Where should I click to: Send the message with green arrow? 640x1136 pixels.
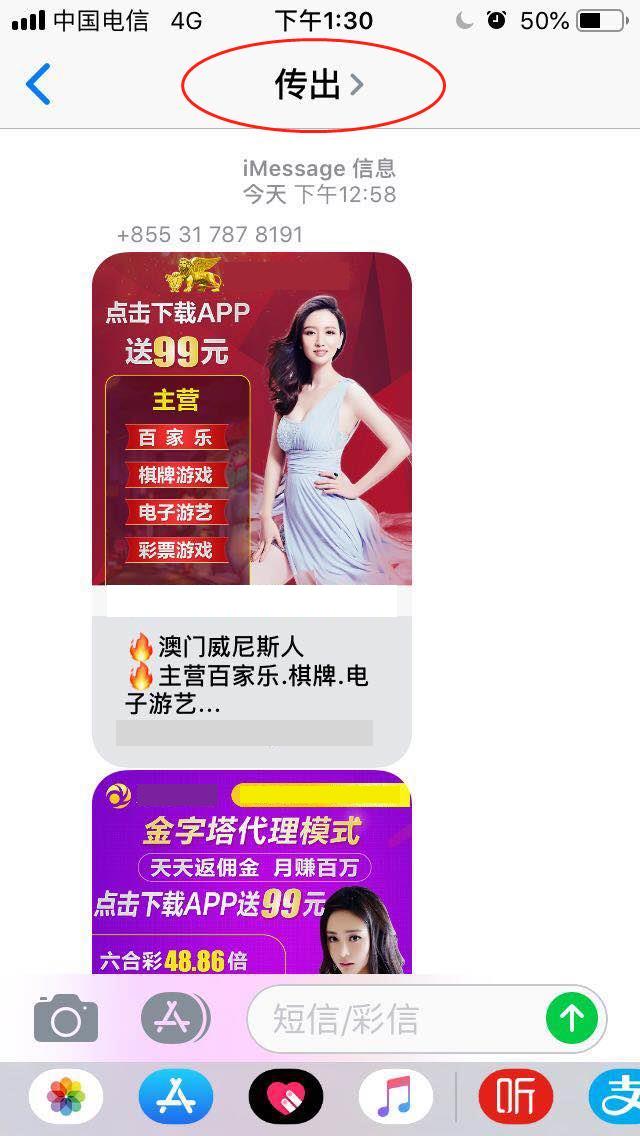tap(571, 1019)
